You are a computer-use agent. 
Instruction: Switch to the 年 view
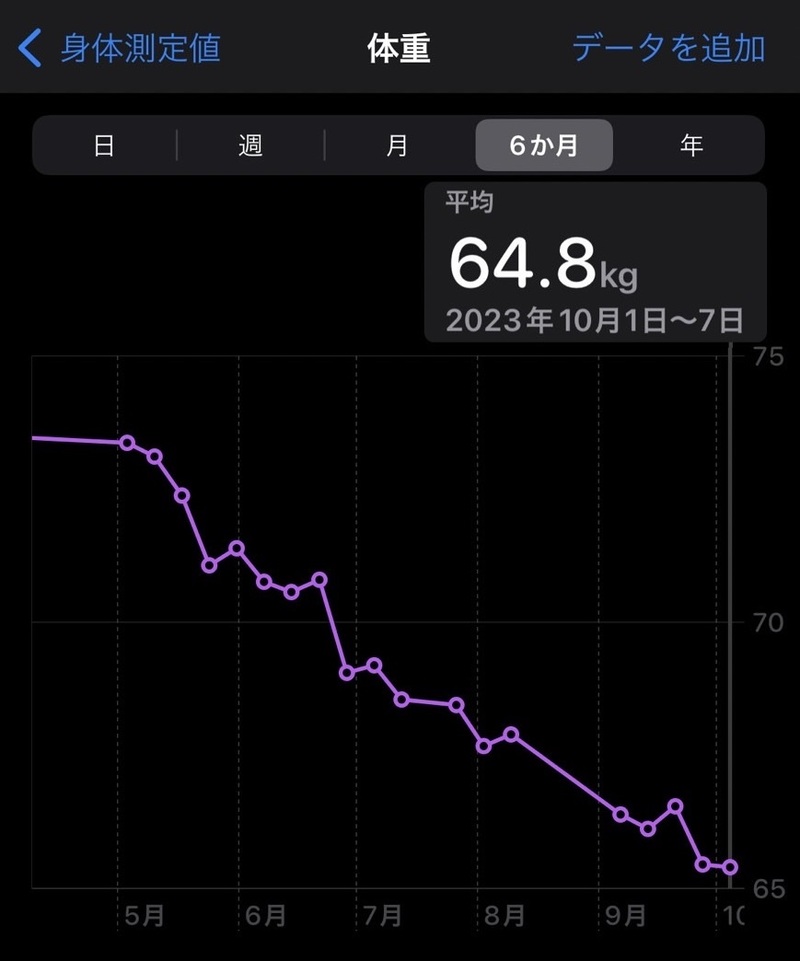(x=691, y=146)
